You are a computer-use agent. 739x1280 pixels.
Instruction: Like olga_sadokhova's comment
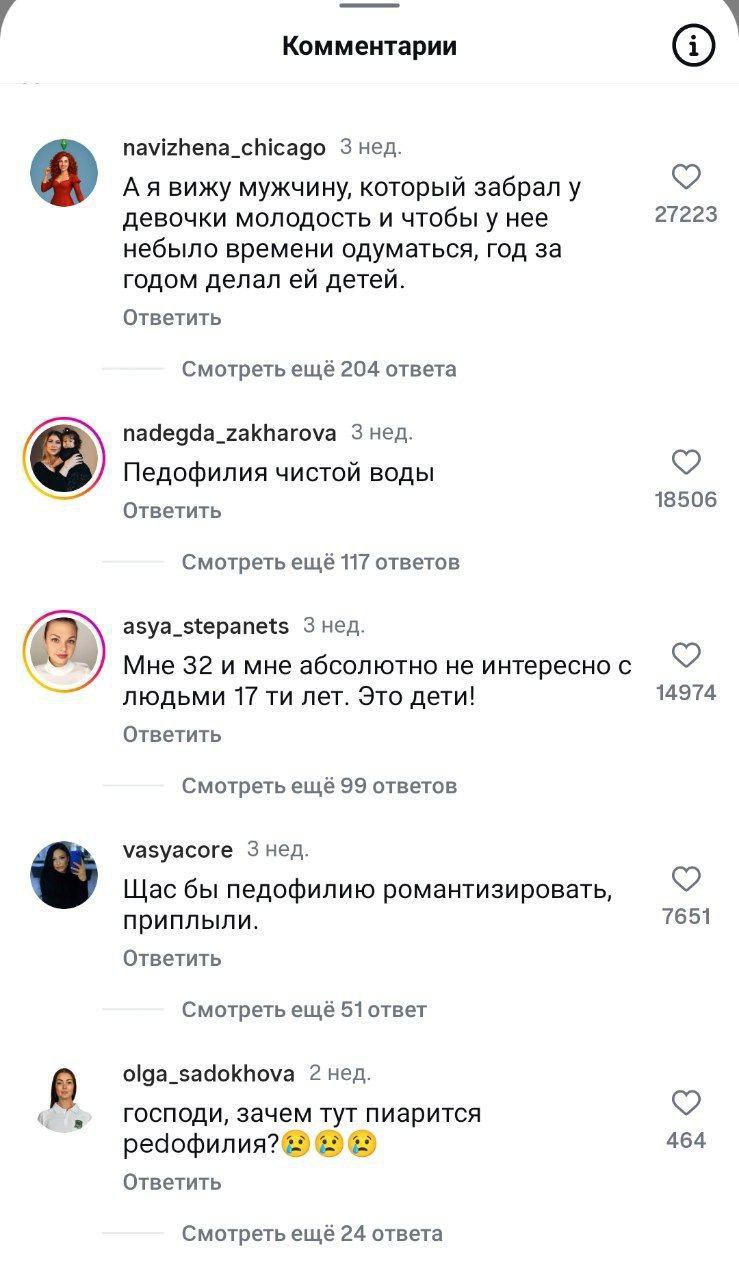[x=685, y=1103]
